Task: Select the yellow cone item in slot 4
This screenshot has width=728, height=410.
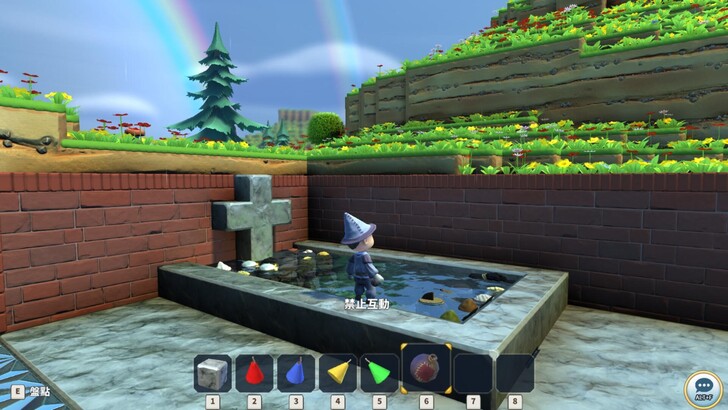Action: (x=338, y=373)
